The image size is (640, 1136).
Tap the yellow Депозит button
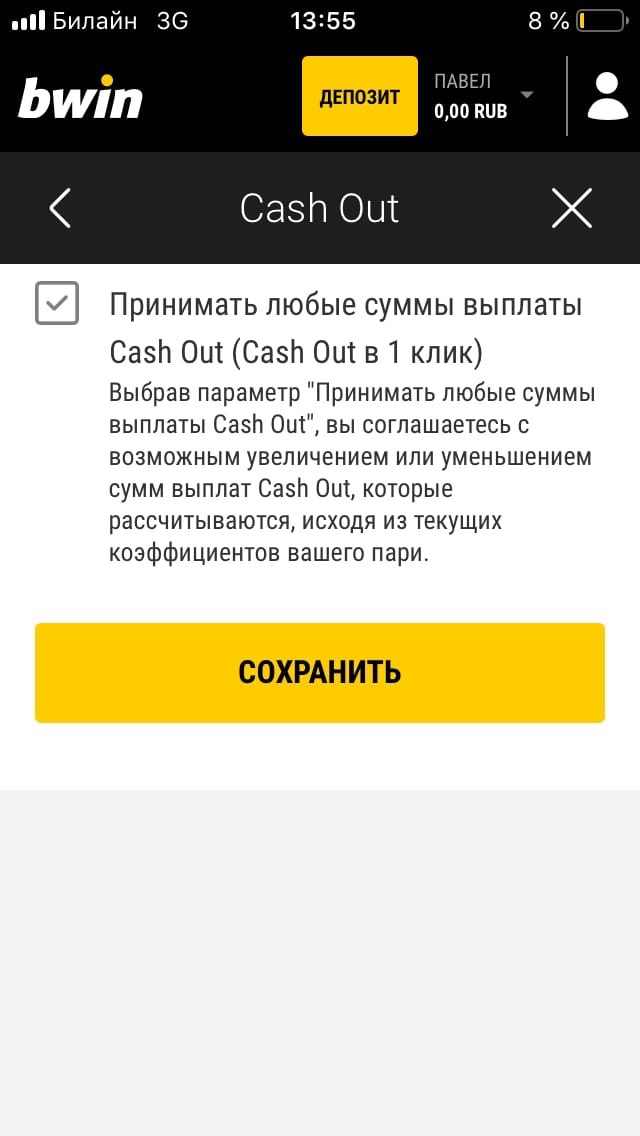click(359, 96)
